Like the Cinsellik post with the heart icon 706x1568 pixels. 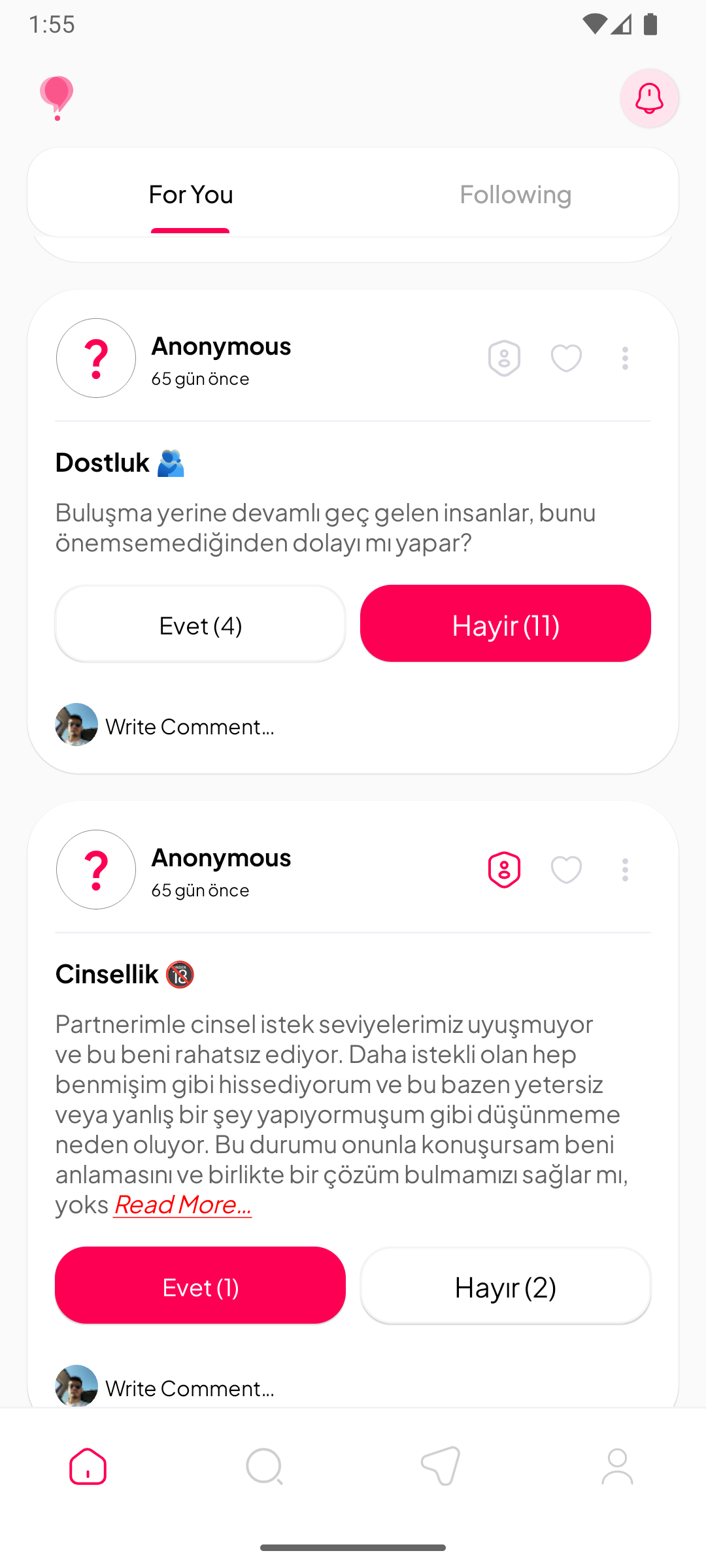565,869
